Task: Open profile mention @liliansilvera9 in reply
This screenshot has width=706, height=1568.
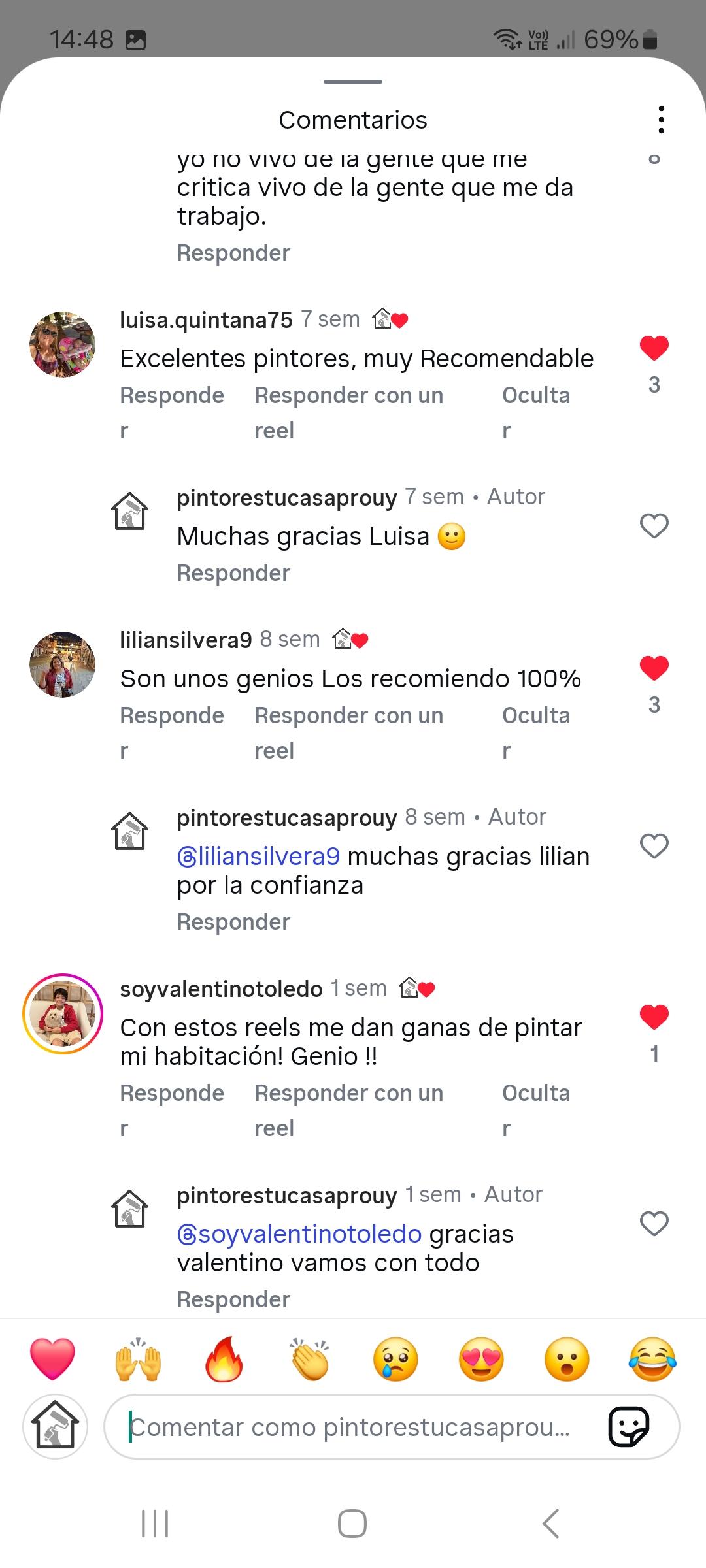Action: point(258,856)
